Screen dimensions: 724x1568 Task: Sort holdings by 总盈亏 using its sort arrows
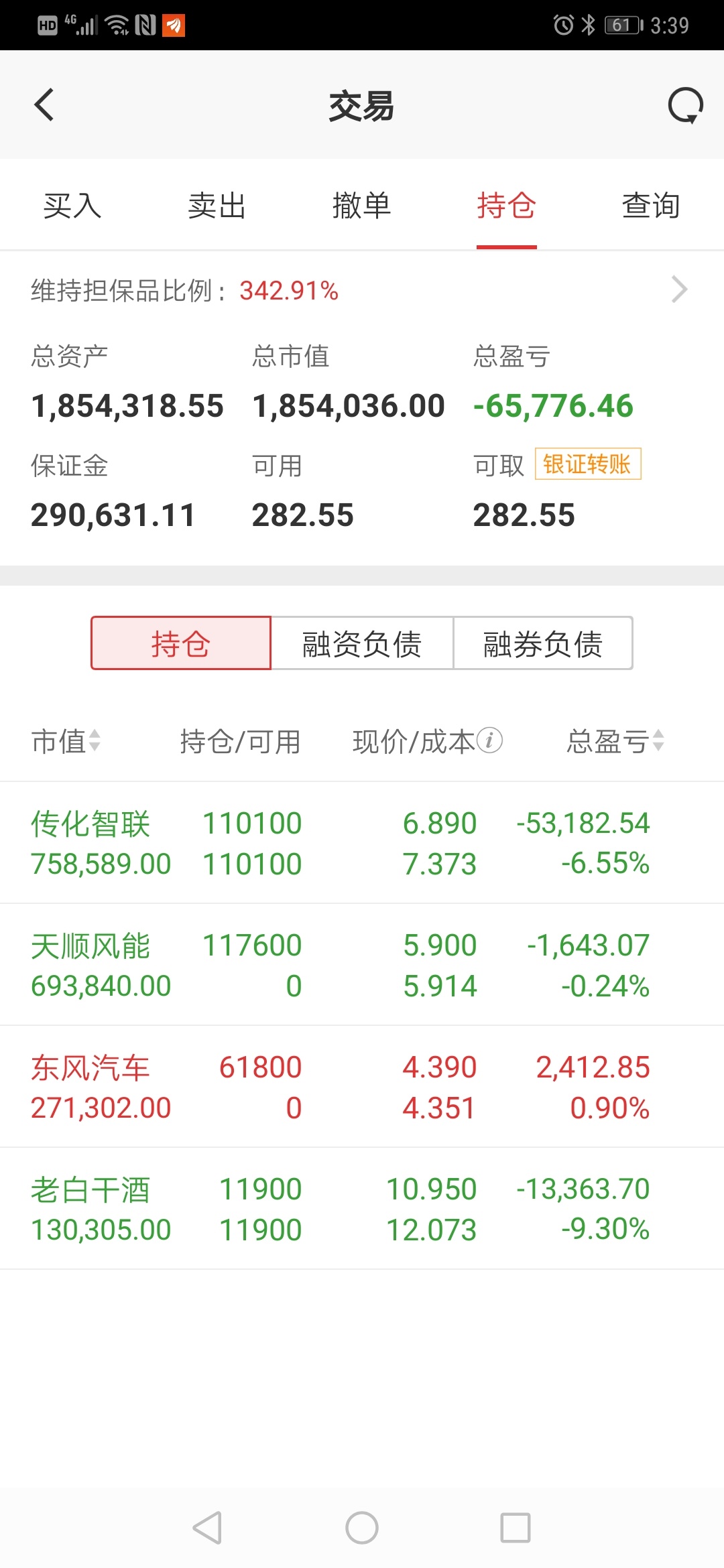click(659, 742)
